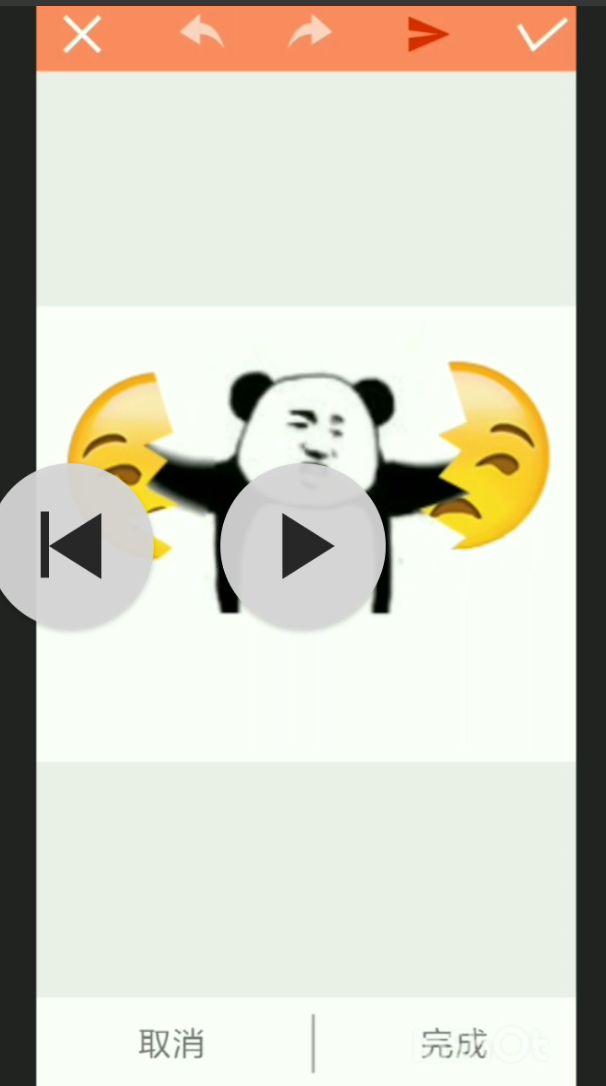Skip back to the previous frame

point(72,546)
